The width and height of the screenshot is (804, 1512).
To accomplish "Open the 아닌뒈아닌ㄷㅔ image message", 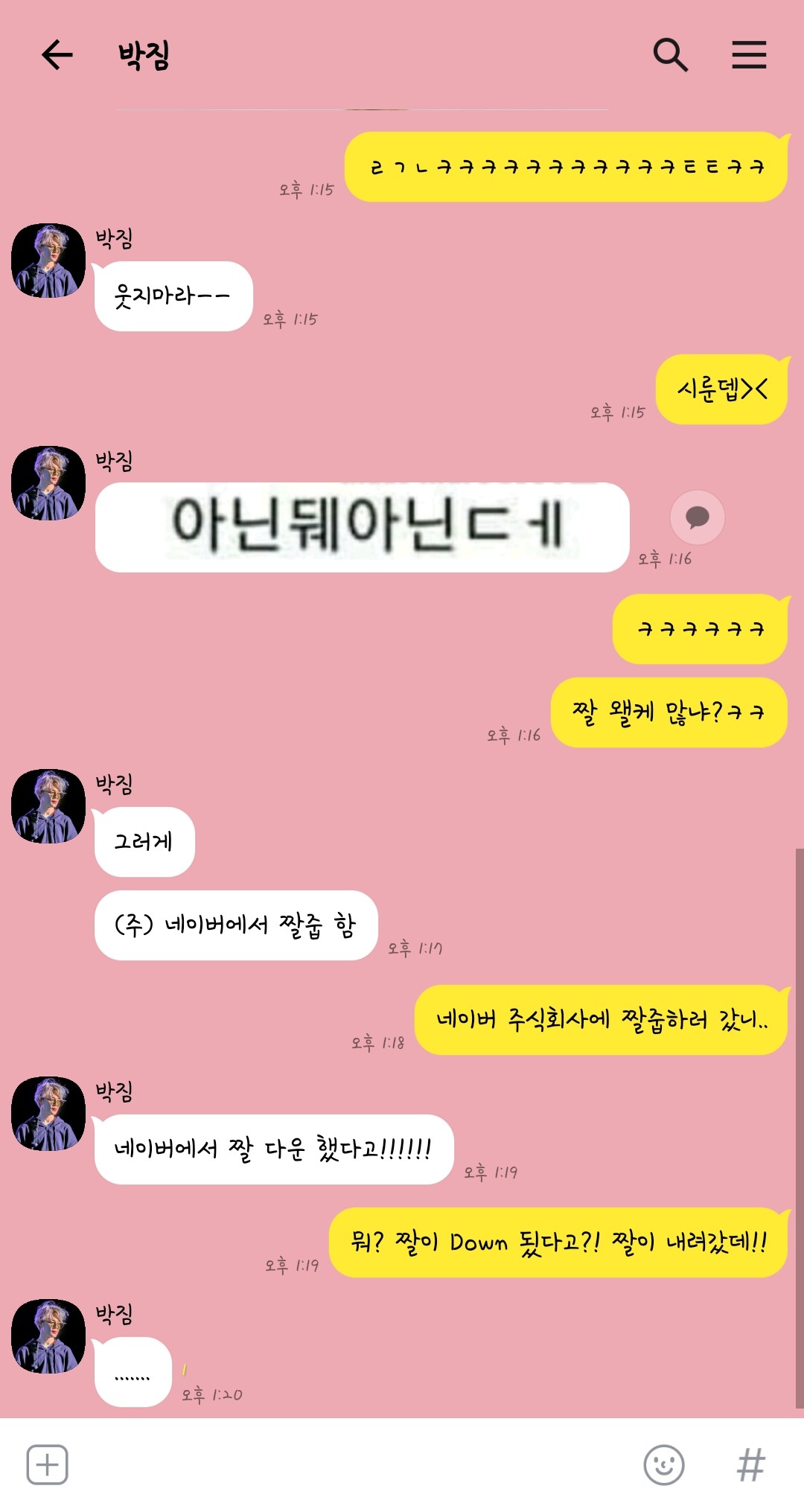I will pos(362,527).
